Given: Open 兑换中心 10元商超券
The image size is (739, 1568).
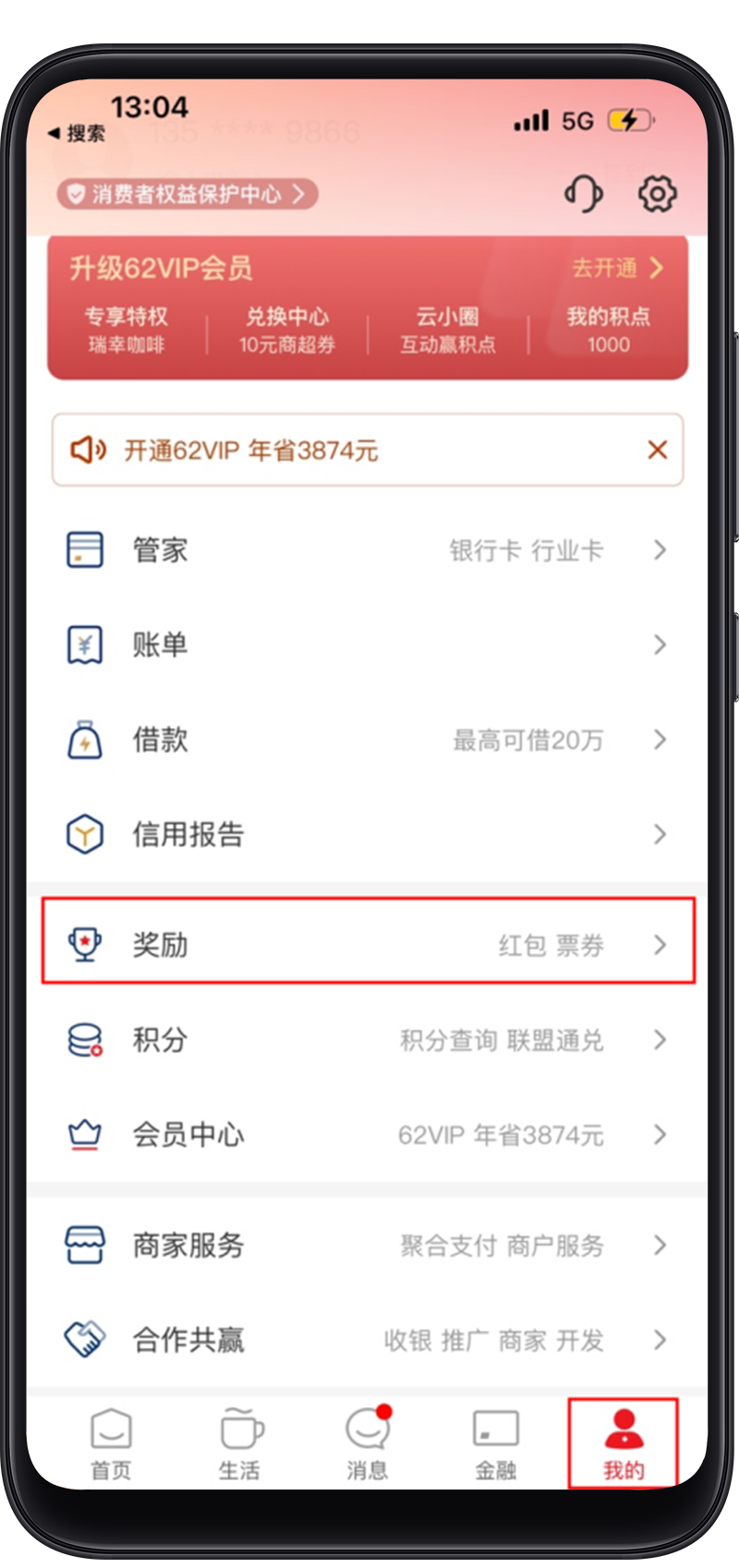Looking at the screenshot, I should 287,331.
